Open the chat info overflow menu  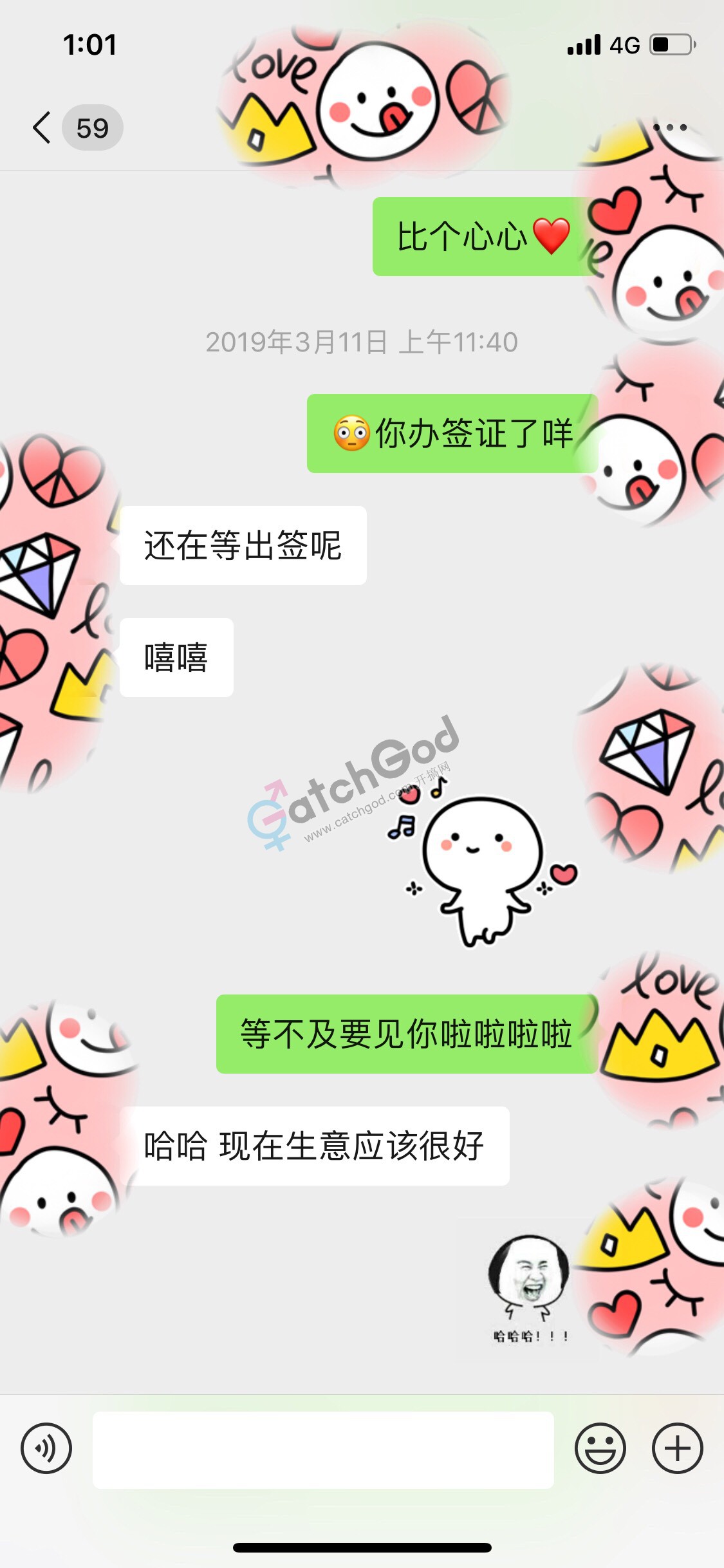click(669, 127)
